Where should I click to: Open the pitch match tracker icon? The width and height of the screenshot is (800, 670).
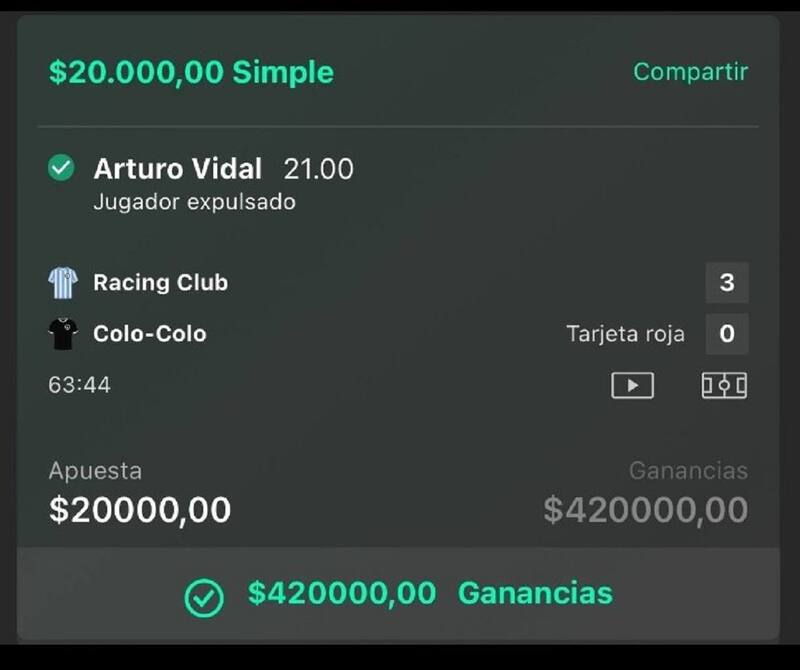pyautogui.click(x=724, y=386)
